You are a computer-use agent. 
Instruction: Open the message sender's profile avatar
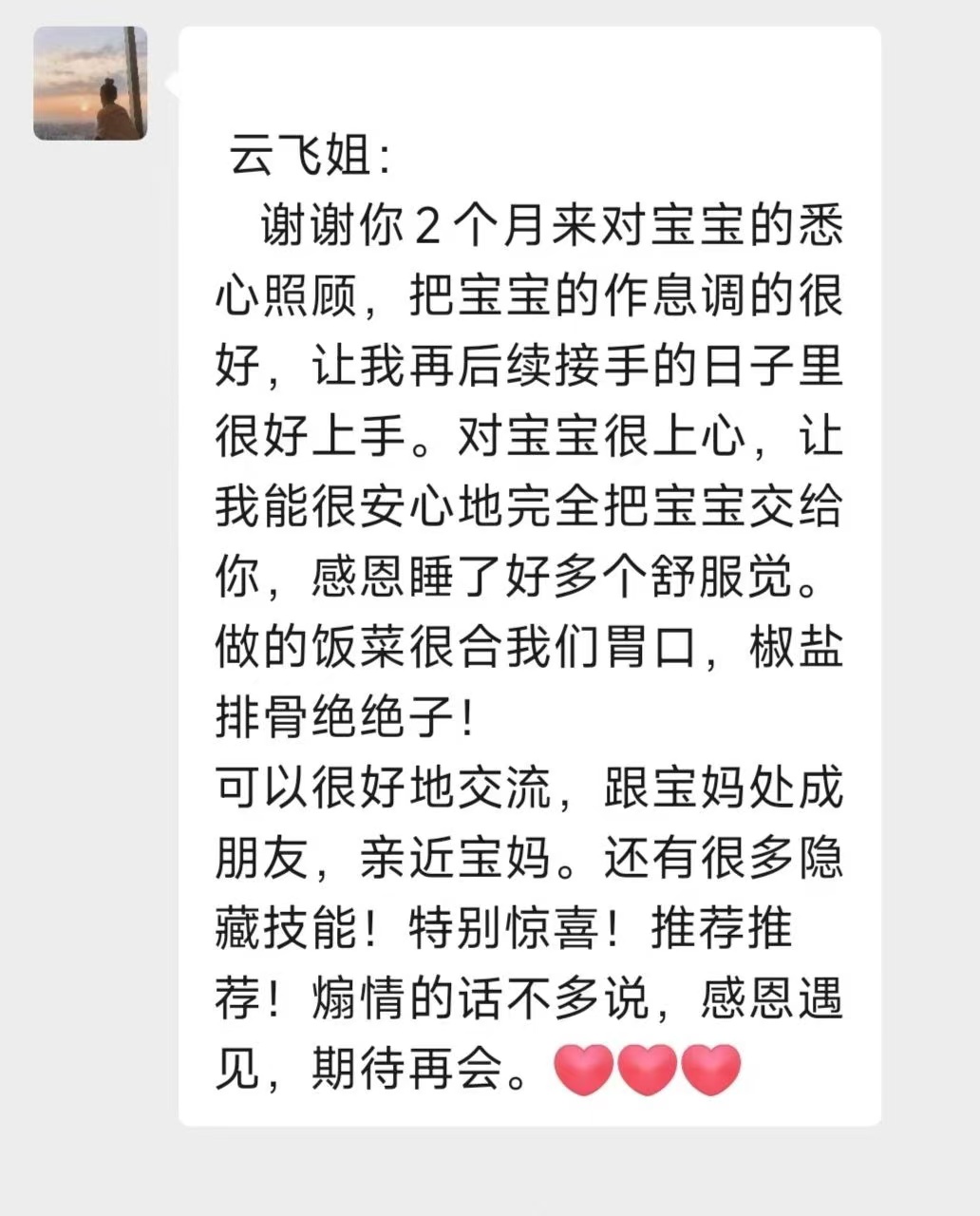point(90,84)
